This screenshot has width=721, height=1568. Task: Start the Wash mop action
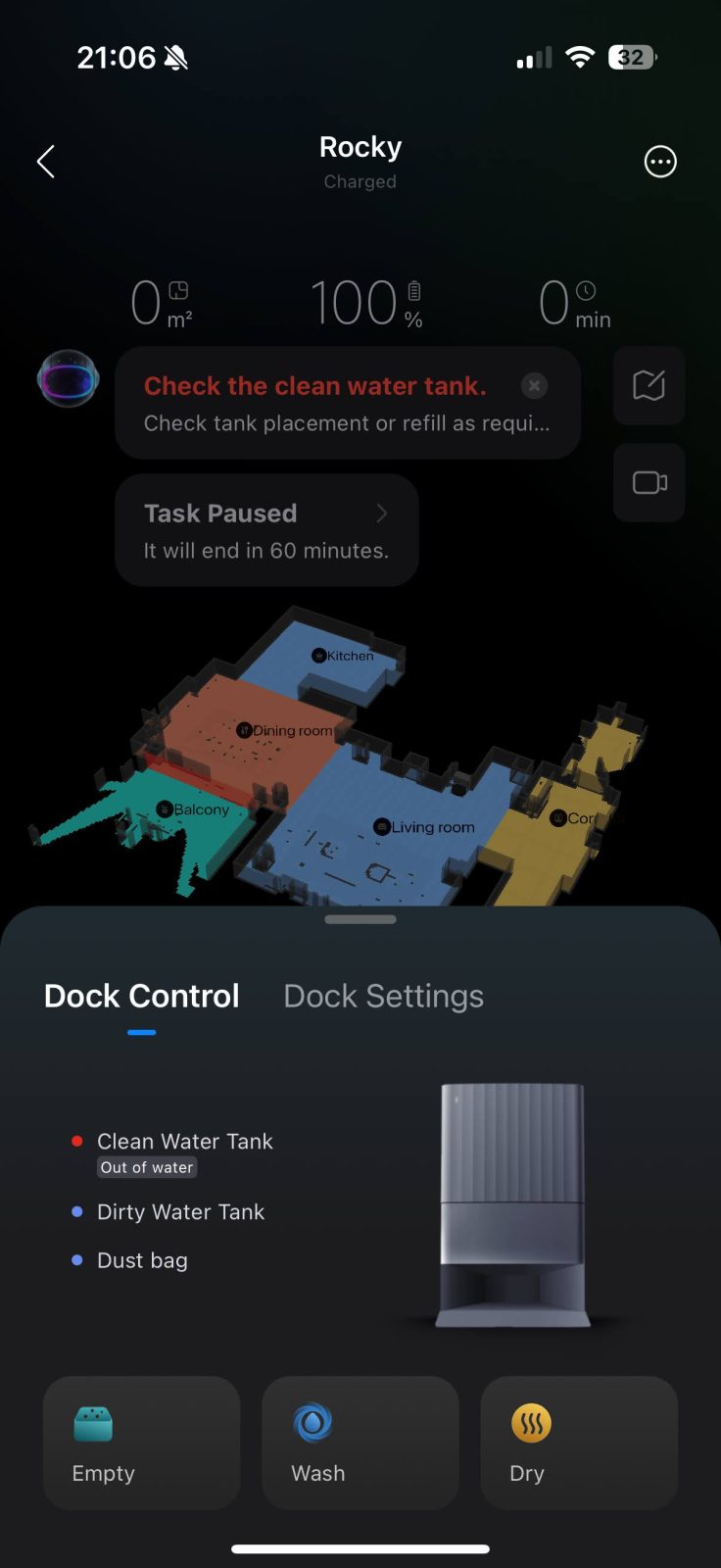coord(360,1443)
